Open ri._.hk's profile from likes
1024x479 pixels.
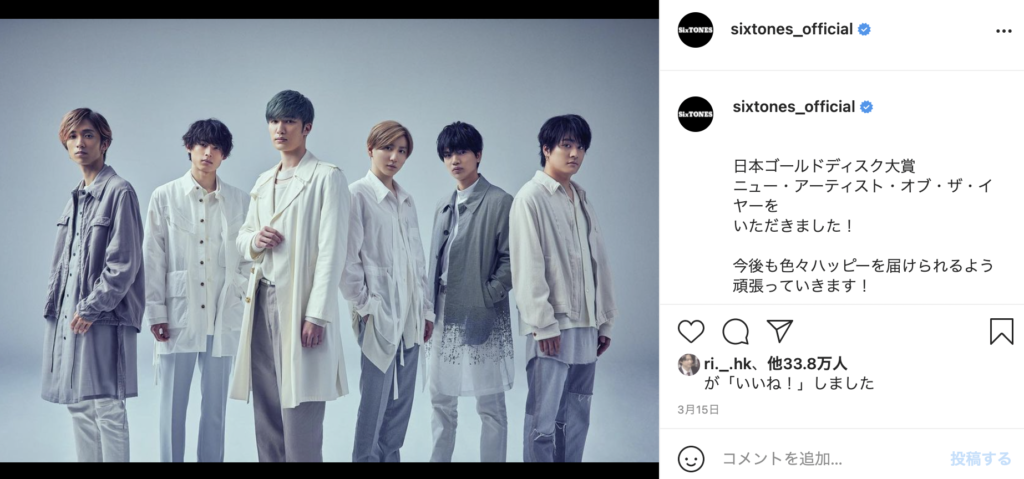[x=729, y=364]
